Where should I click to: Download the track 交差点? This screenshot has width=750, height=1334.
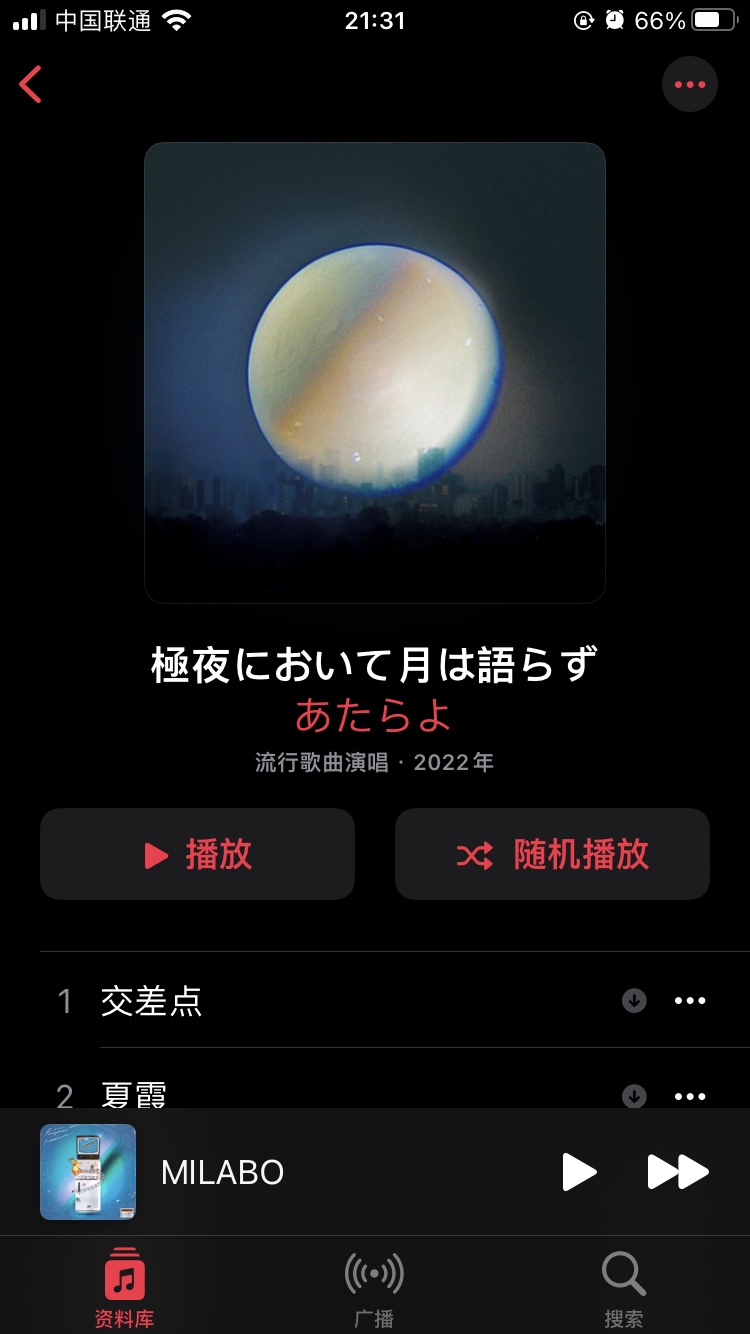[634, 1001]
